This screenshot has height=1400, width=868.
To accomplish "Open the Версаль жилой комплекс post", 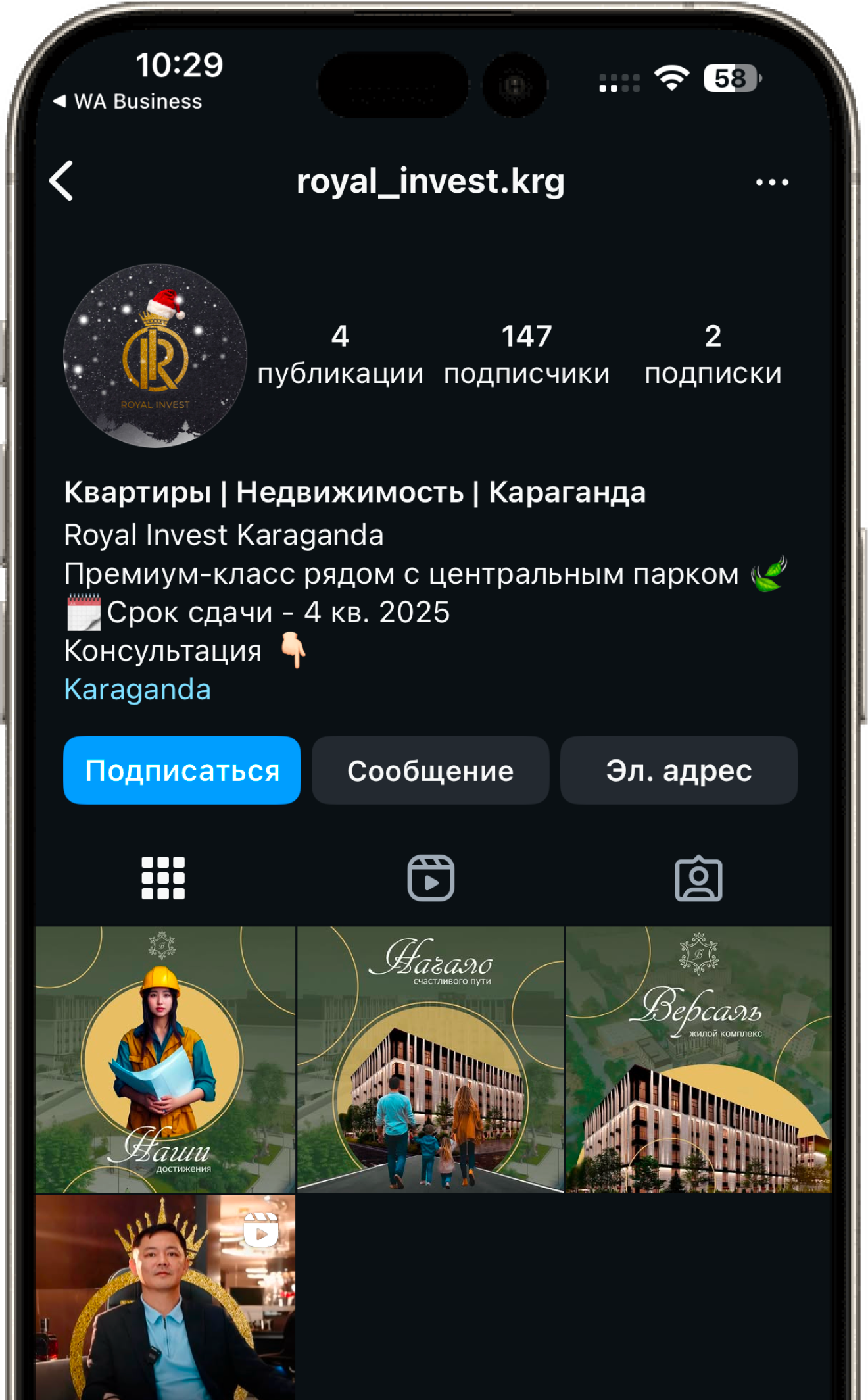I will tap(698, 1059).
